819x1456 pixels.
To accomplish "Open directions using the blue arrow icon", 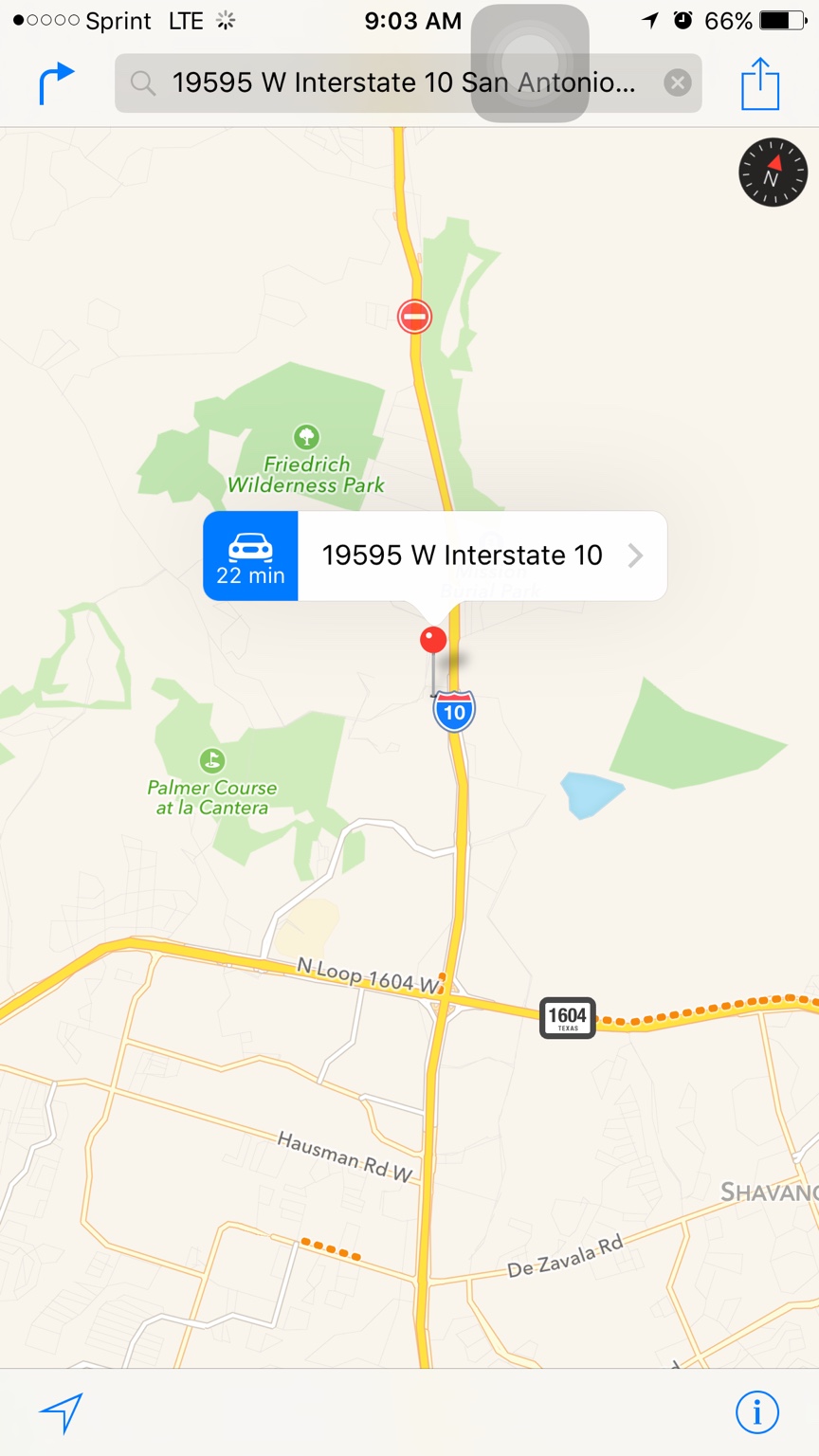I will click(56, 83).
